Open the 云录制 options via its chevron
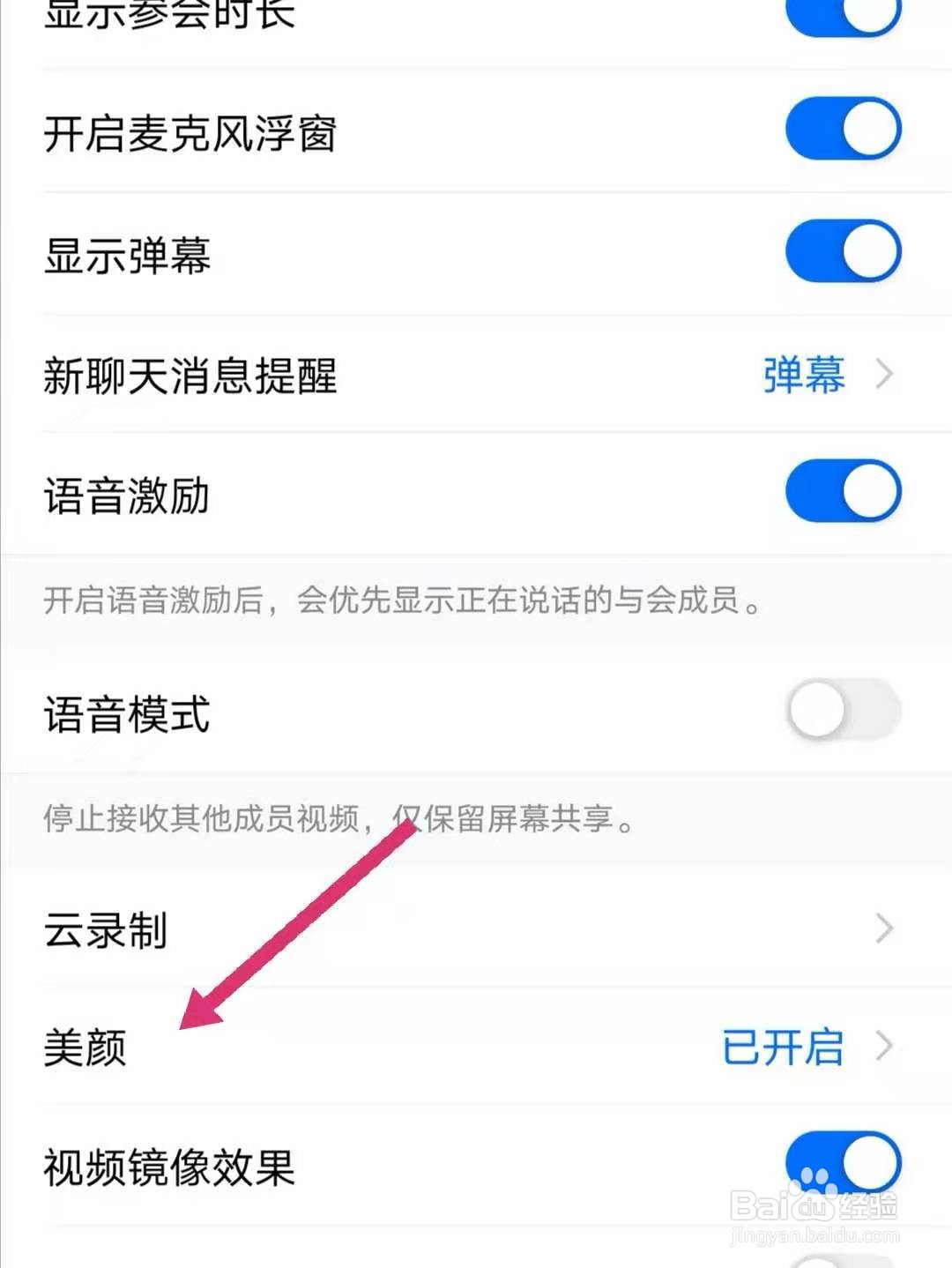 point(884,926)
